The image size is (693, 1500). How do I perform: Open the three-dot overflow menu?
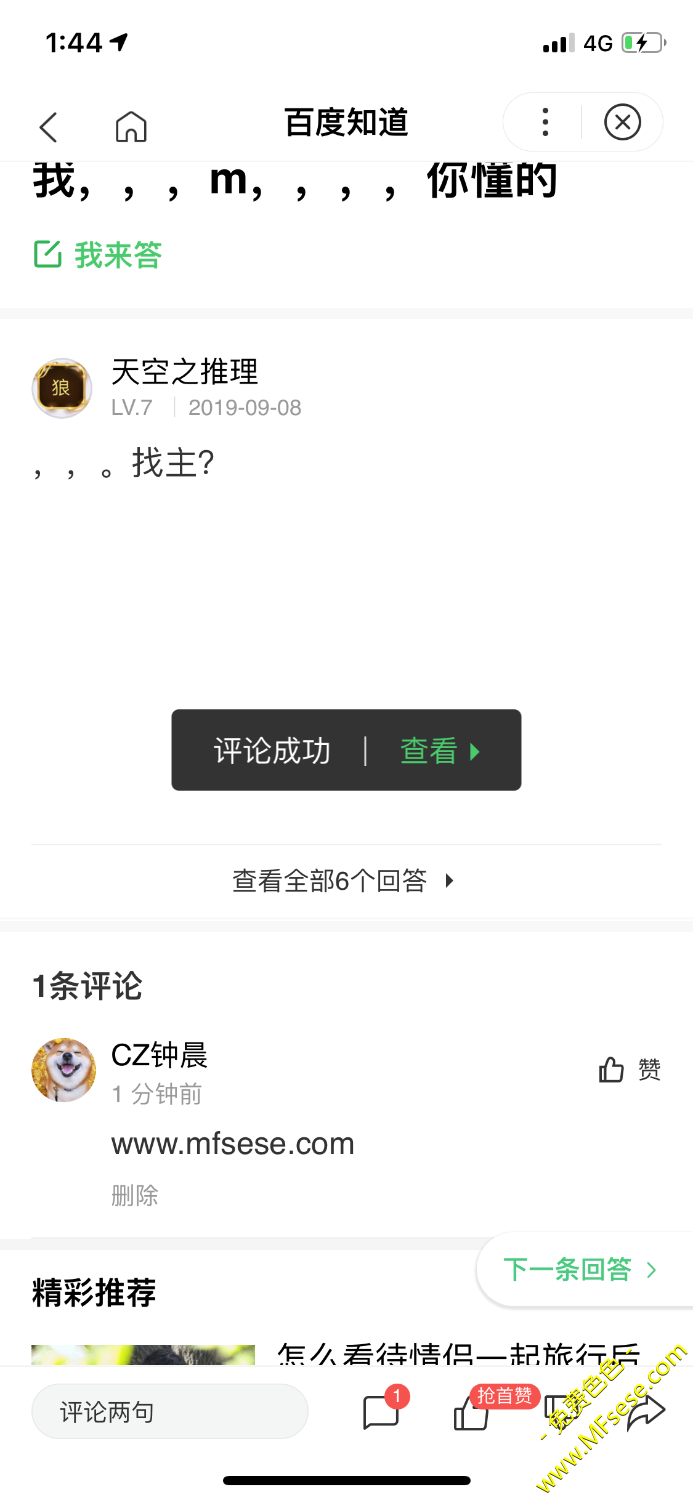[x=545, y=123]
